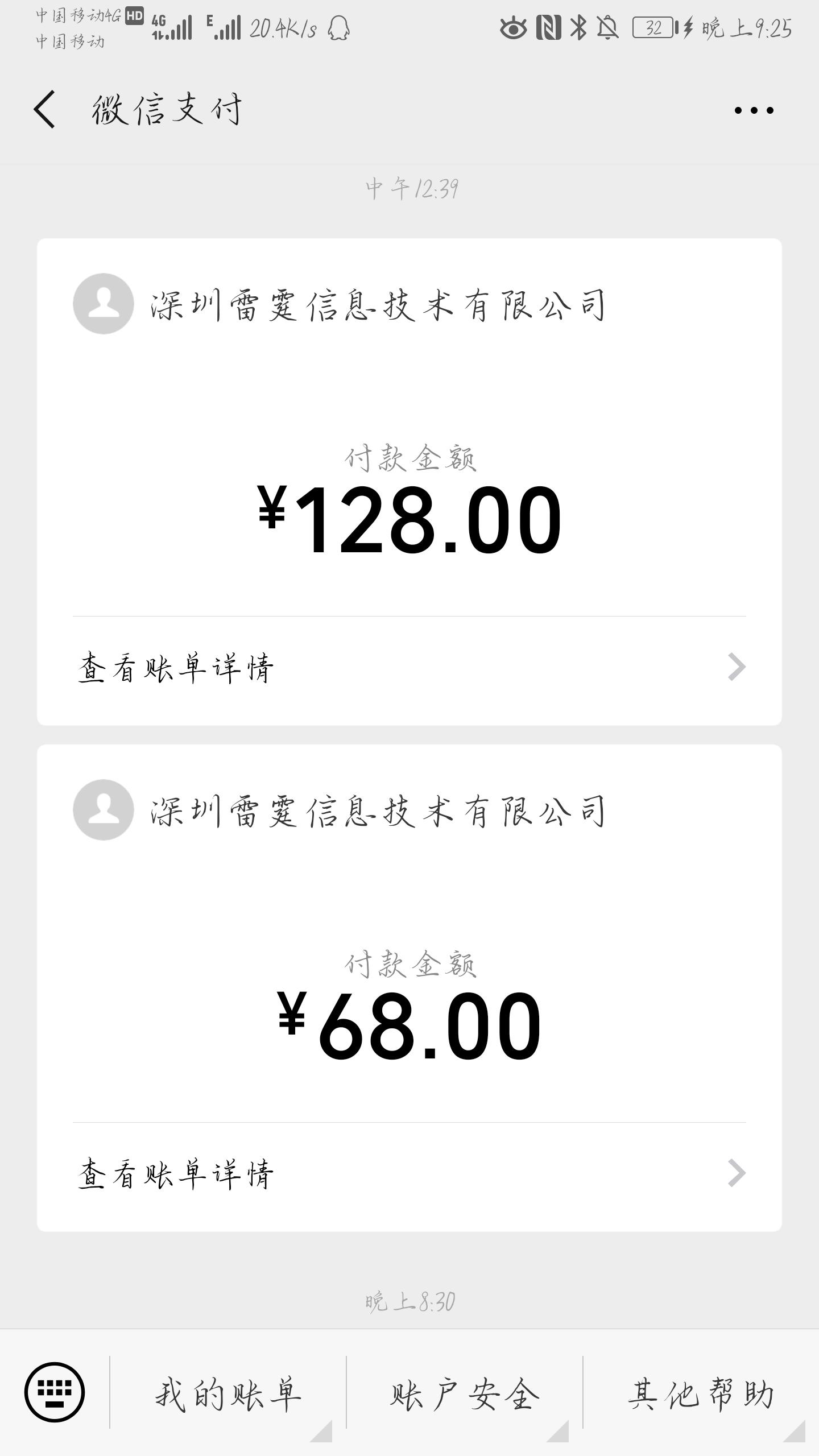View bill details for ¥128.00 payment
Image resolution: width=819 pixels, height=1456 pixels.
(x=409, y=668)
